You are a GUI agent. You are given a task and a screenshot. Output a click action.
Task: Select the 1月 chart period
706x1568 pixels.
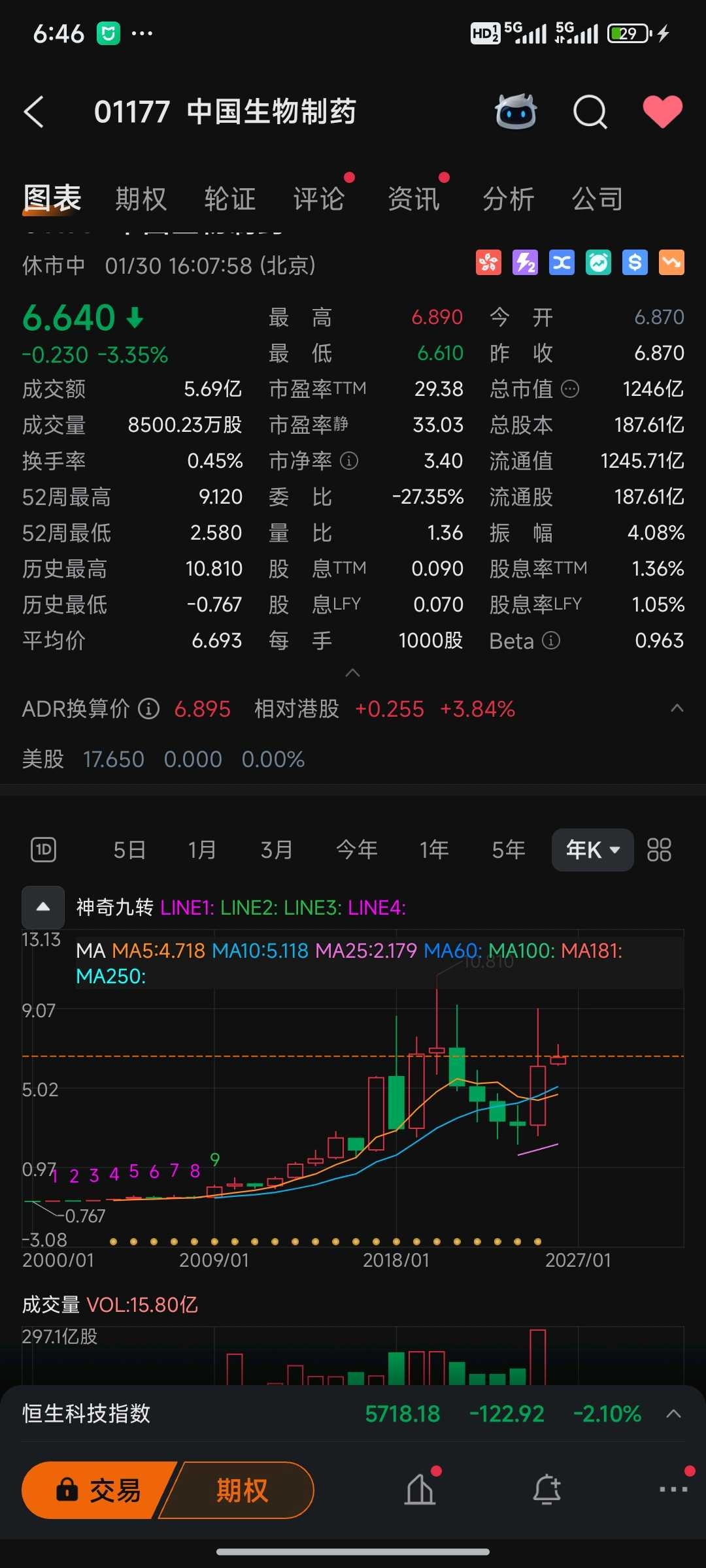[202, 850]
